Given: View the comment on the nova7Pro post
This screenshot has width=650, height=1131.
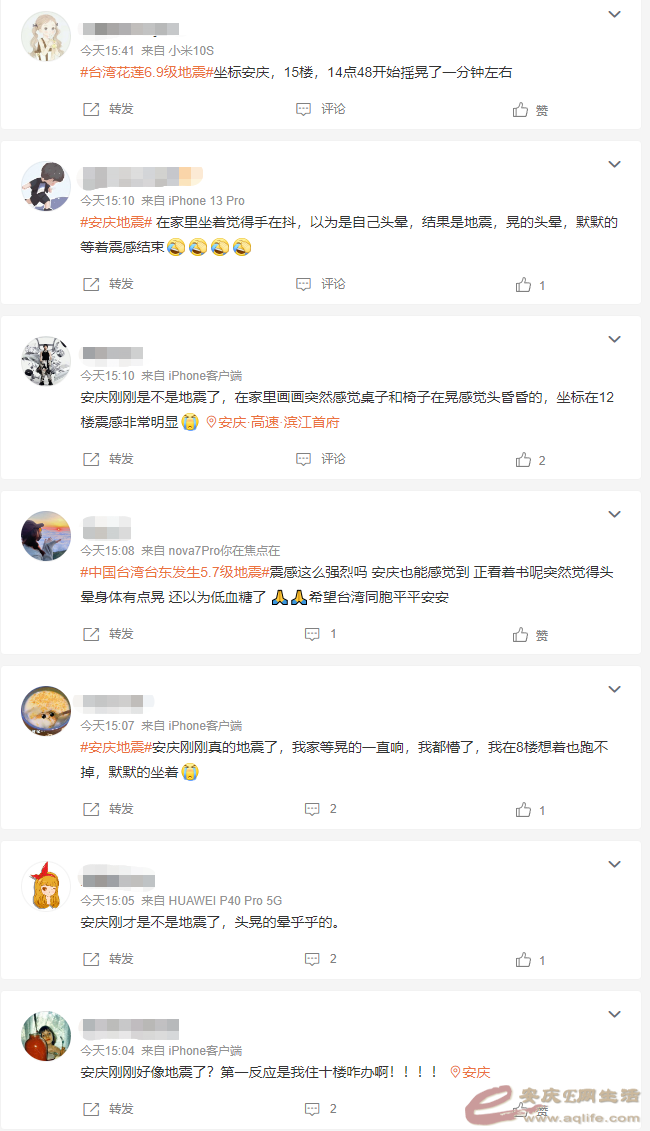Looking at the screenshot, I should pyautogui.click(x=321, y=634).
